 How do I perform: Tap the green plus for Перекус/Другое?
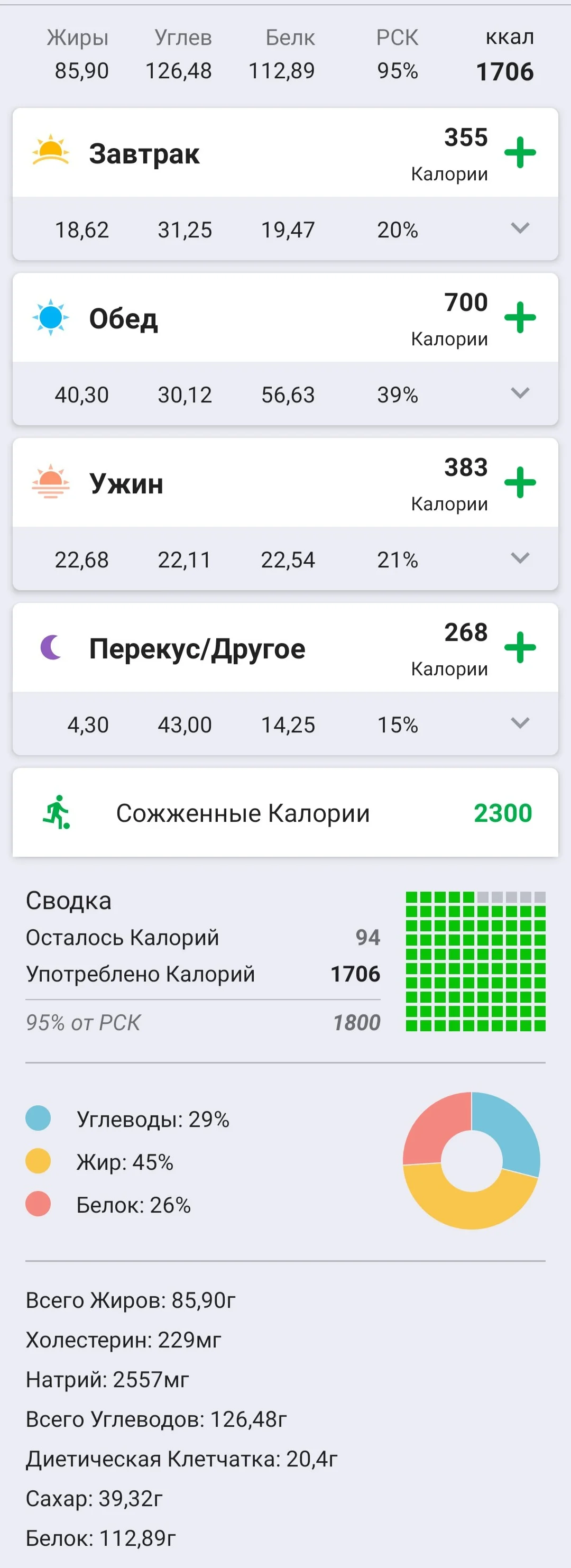tap(520, 649)
